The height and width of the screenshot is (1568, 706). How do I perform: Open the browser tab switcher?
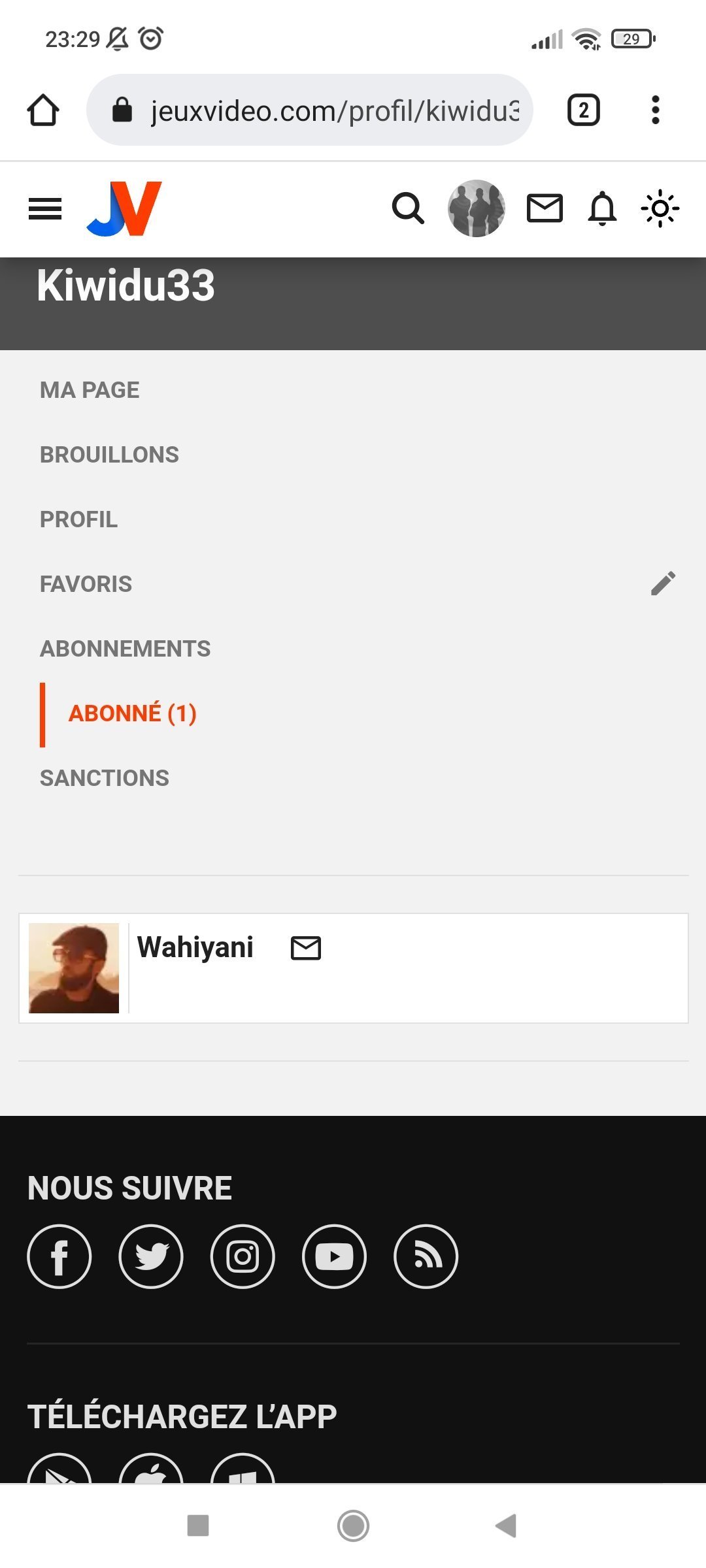coord(583,110)
